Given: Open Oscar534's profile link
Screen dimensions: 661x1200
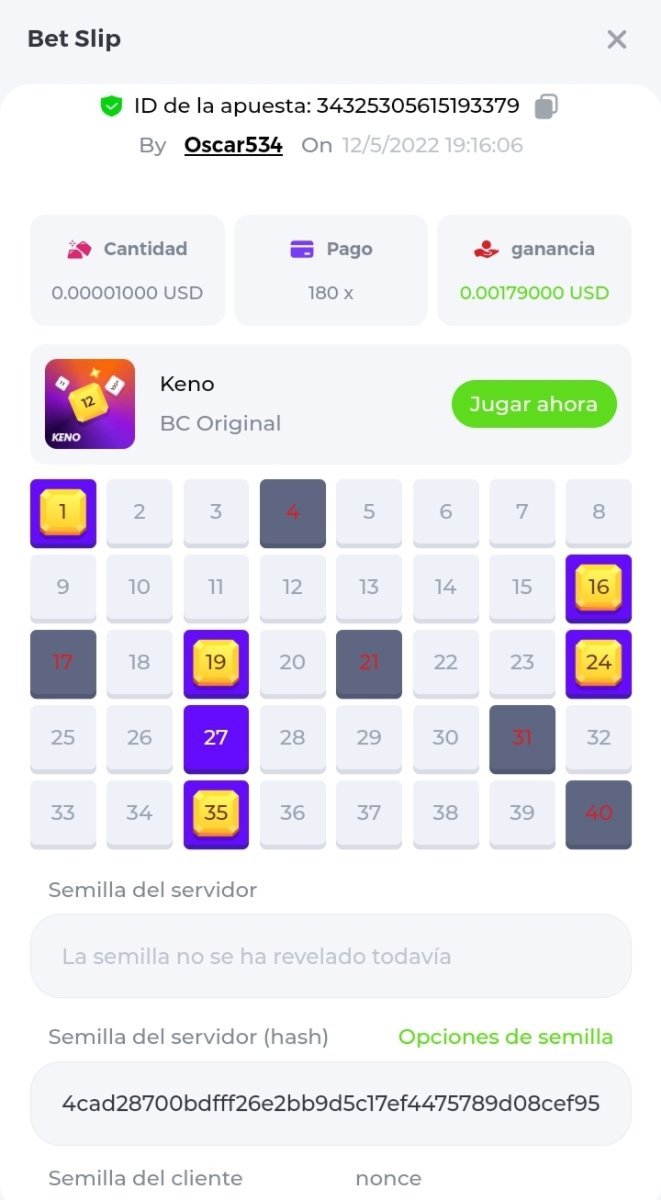Looking at the screenshot, I should coord(233,145).
